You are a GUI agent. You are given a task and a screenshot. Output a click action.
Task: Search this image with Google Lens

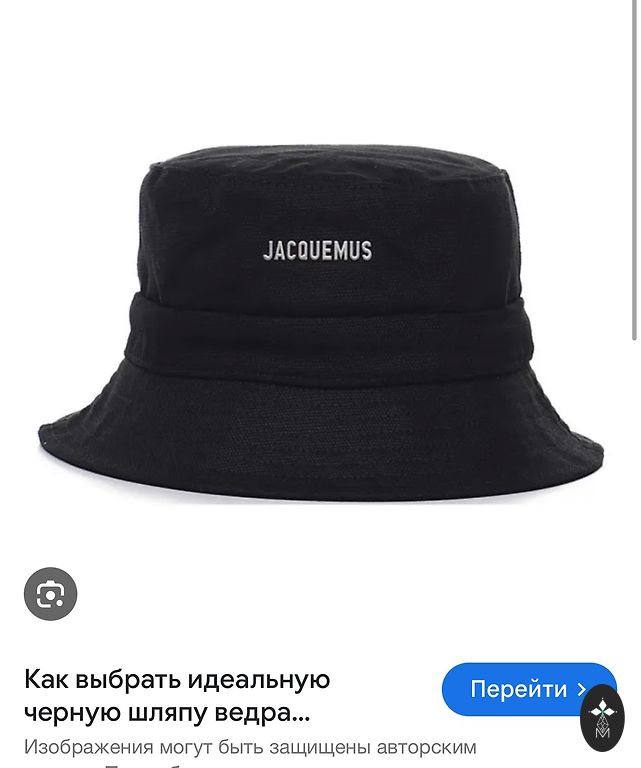pos(50,595)
